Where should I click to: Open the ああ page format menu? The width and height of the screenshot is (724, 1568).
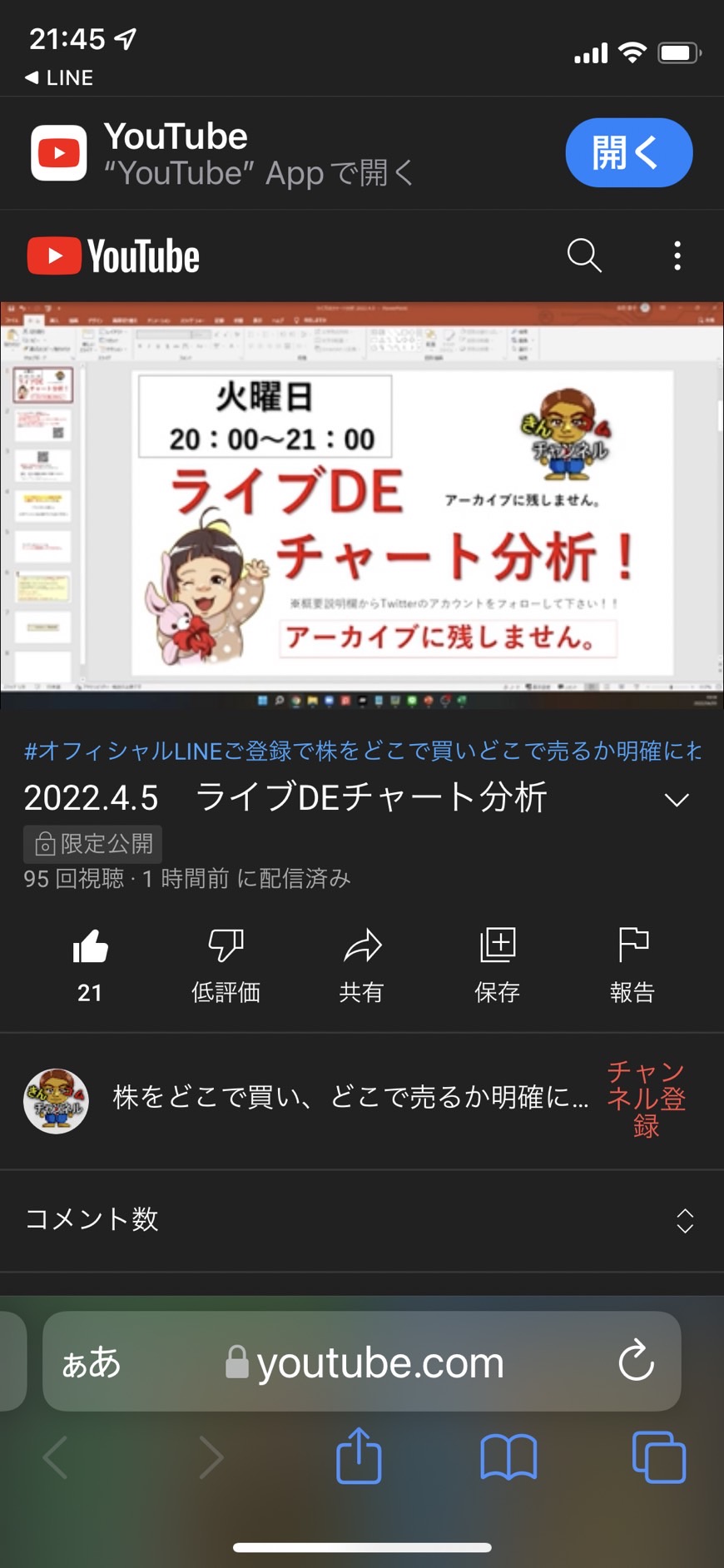92,1362
